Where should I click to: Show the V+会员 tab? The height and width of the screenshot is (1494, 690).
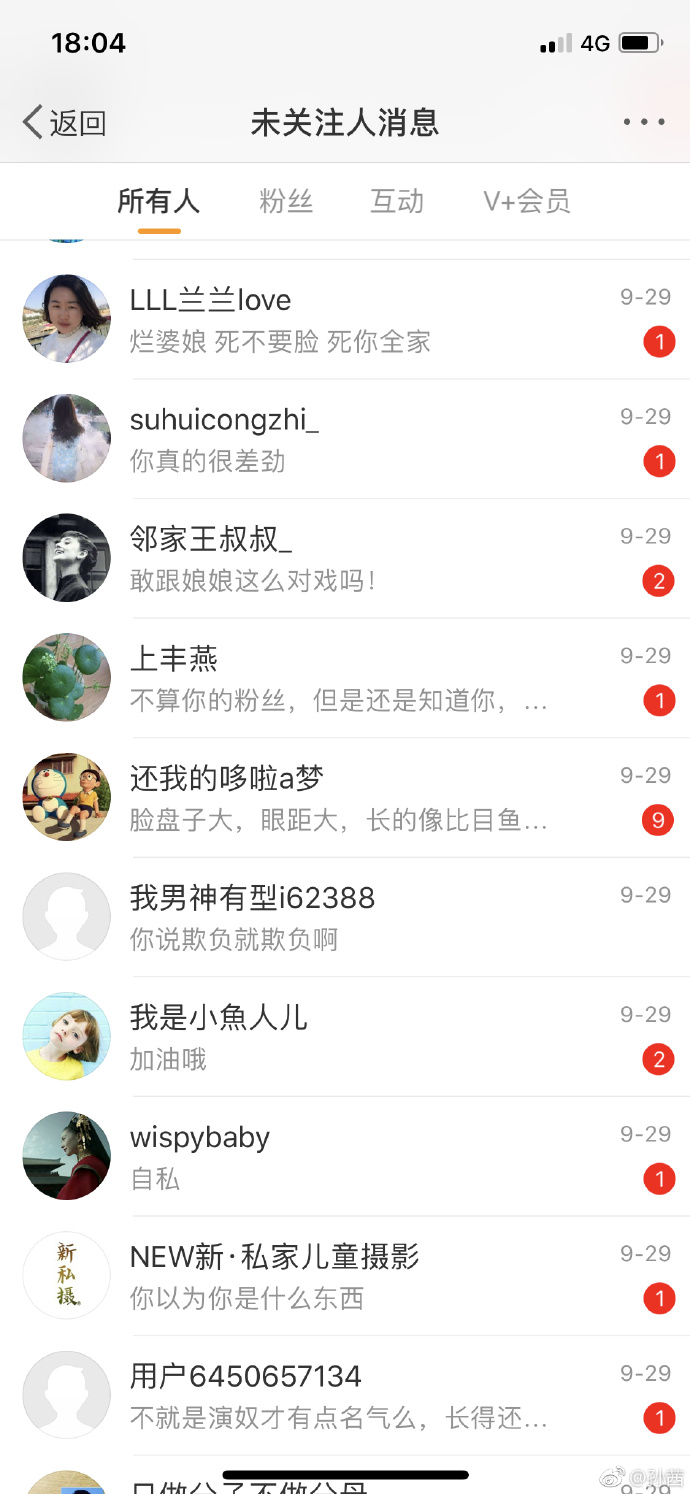coord(526,202)
